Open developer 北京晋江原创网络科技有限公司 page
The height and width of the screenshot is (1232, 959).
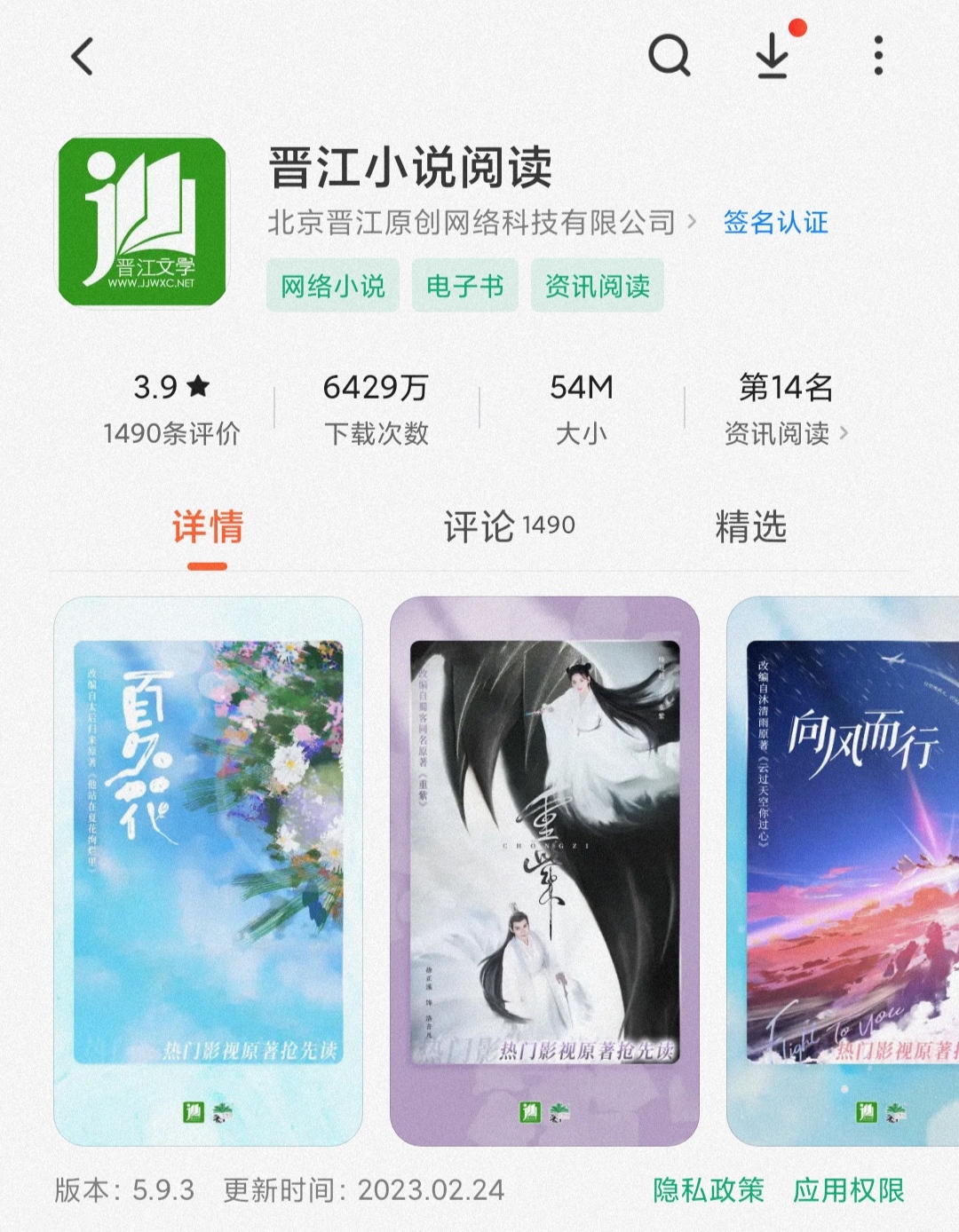pyautogui.click(x=481, y=222)
